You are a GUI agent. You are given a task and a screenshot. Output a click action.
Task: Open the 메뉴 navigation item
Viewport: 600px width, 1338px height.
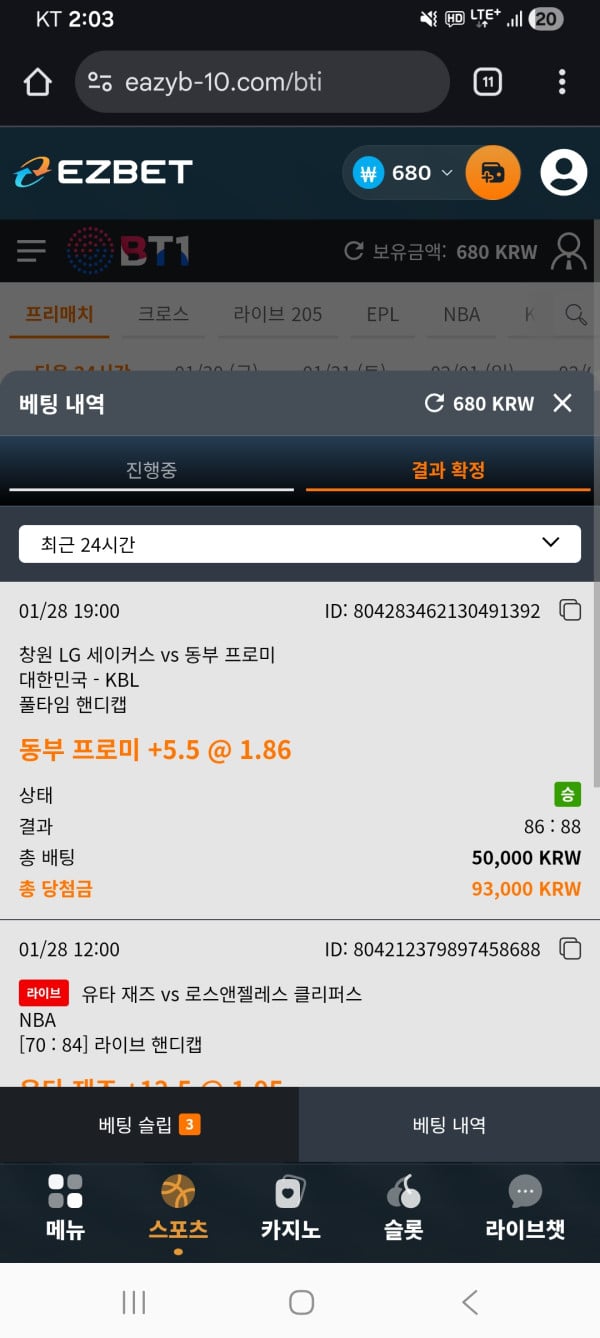pyautogui.click(x=66, y=1206)
